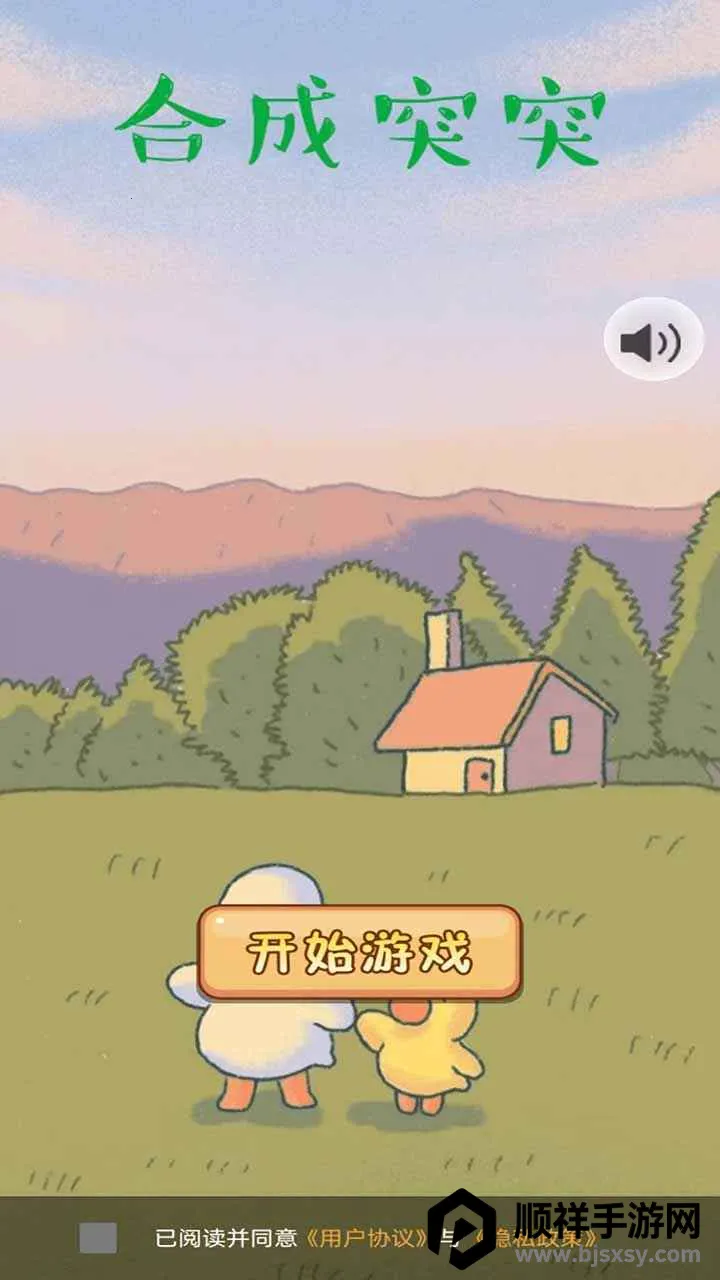Mute the game sound via speaker icon
Screen dimensions: 720x1280
coord(653,340)
